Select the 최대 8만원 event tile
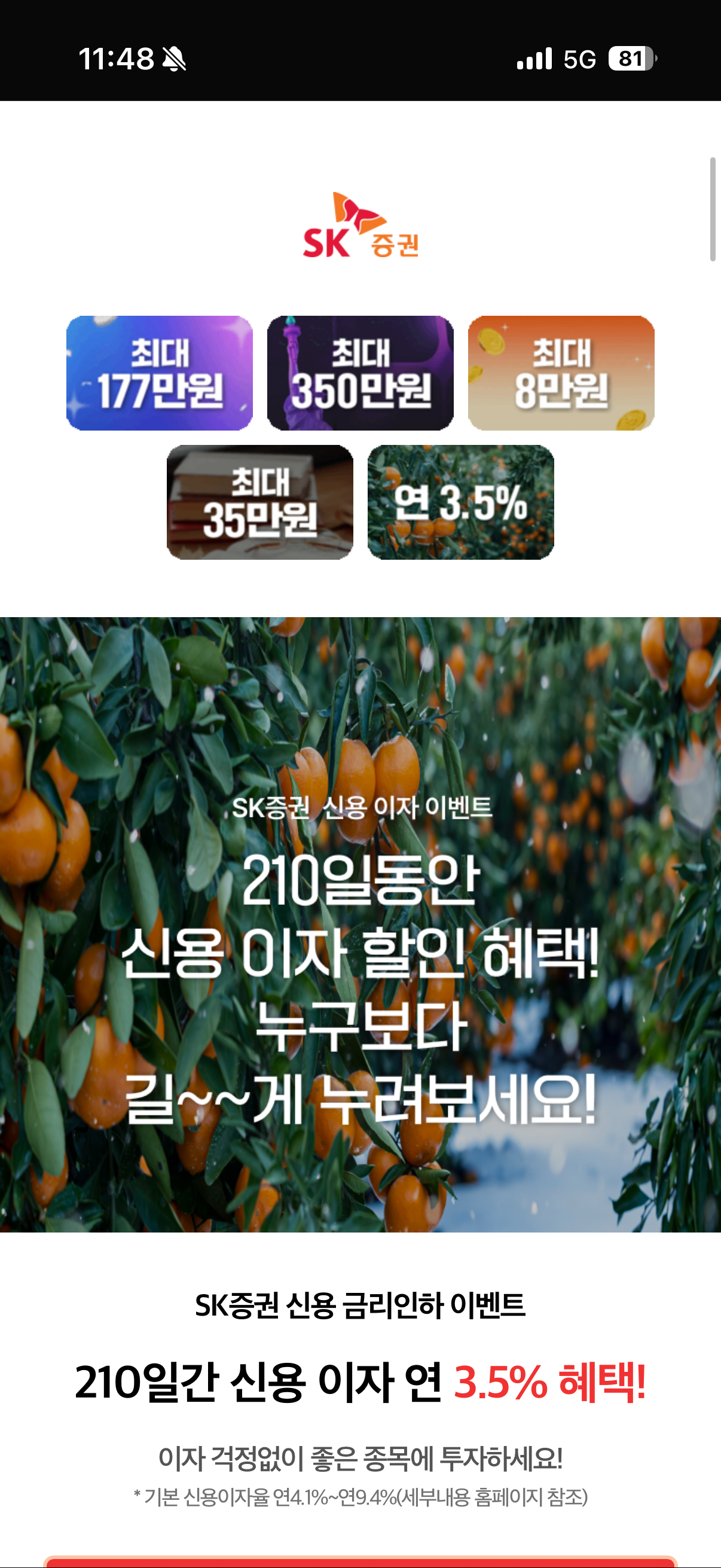 [x=561, y=373]
